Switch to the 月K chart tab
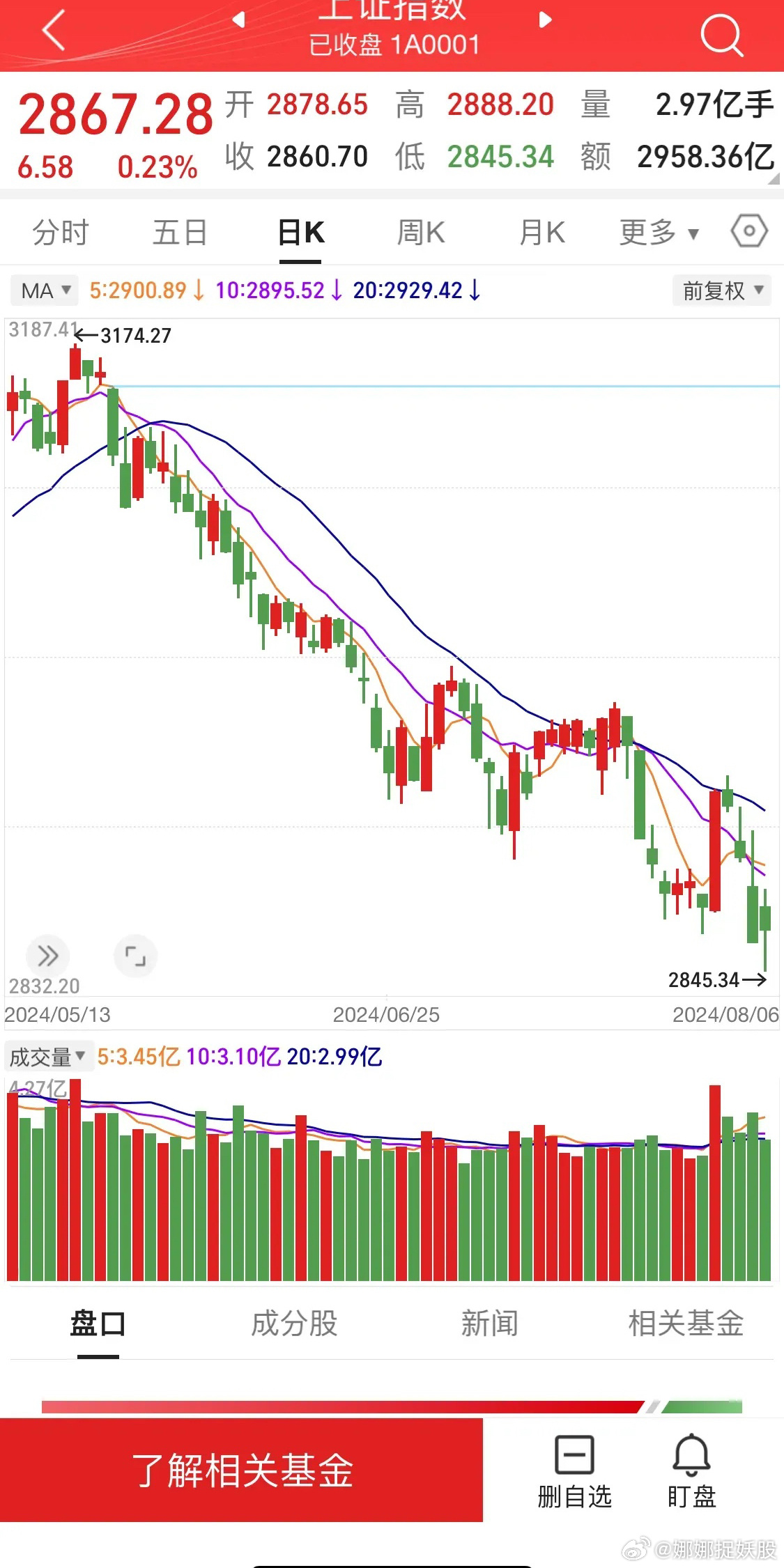784x1568 pixels. (x=541, y=233)
